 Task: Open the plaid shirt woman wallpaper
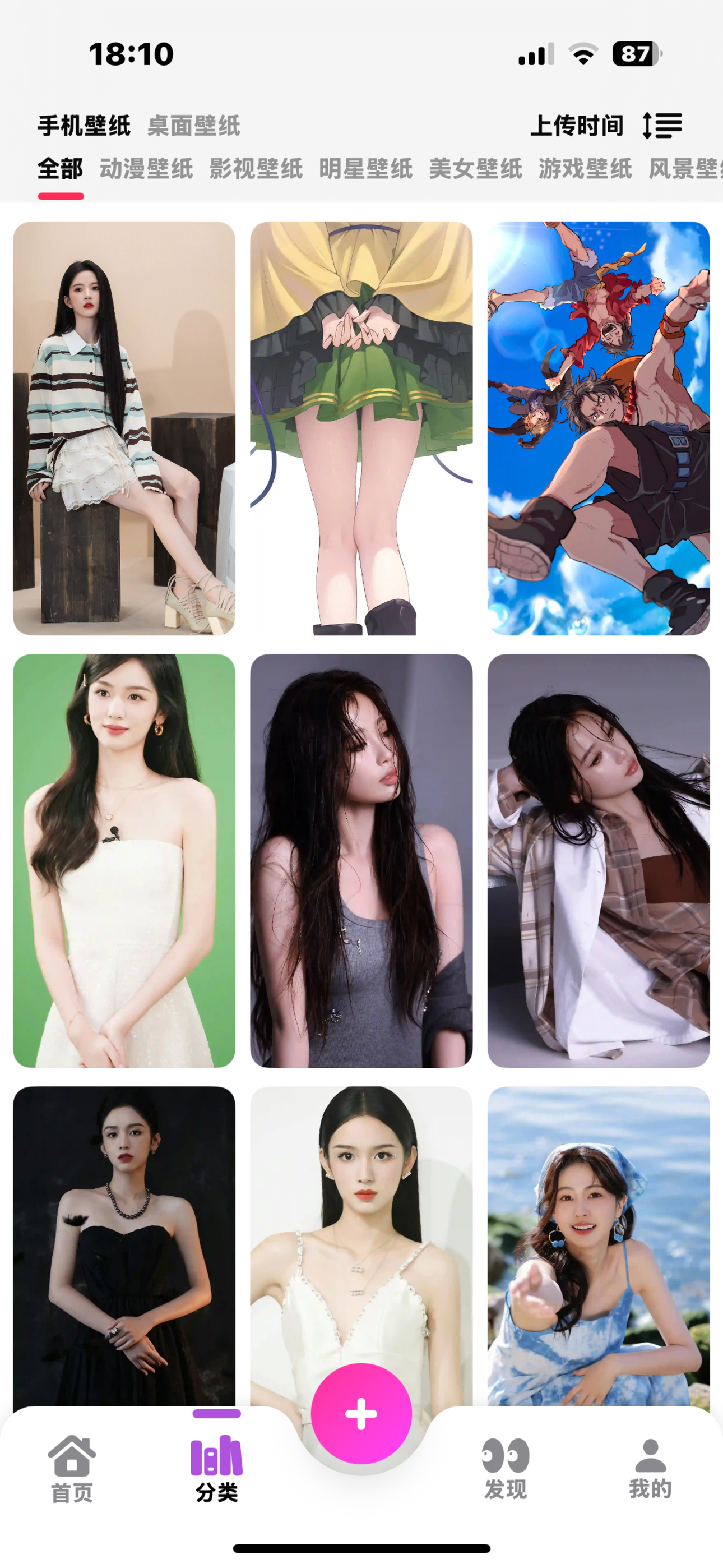pyautogui.click(x=598, y=860)
